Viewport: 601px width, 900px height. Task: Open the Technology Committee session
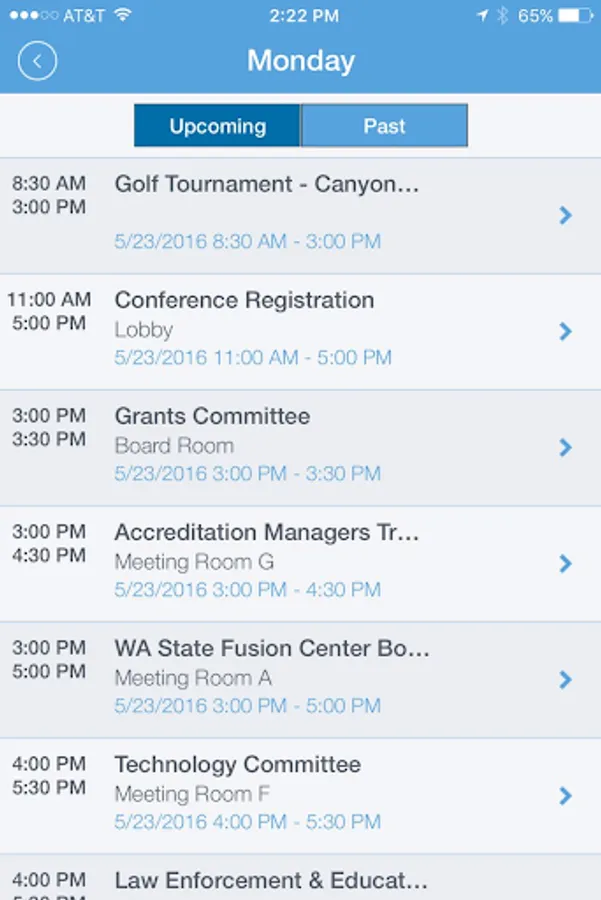click(300, 794)
